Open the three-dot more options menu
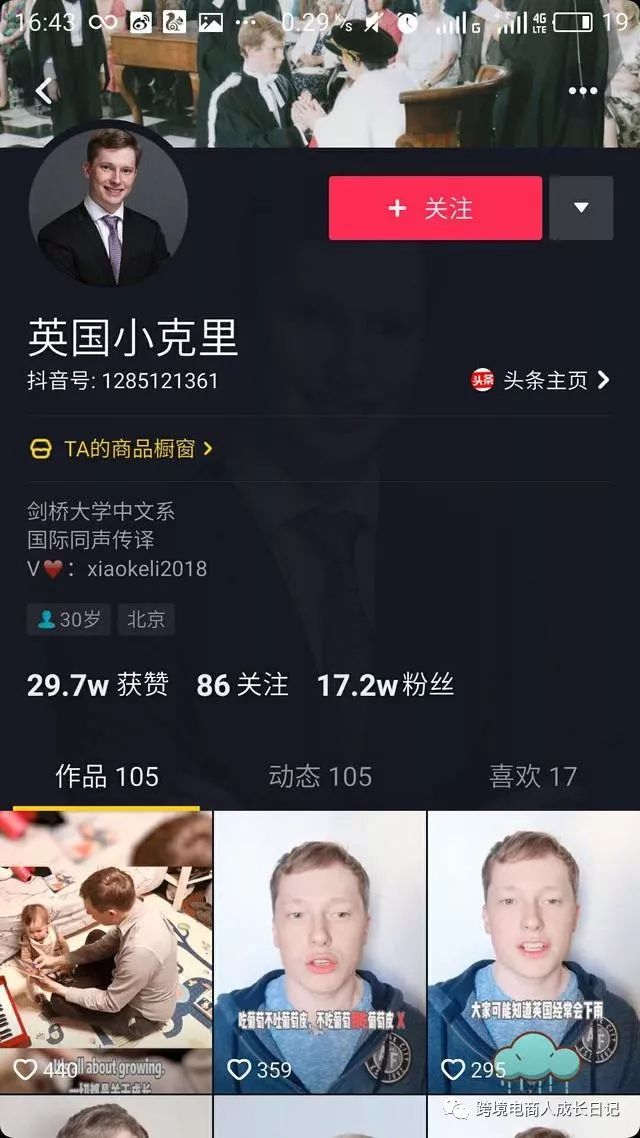The image size is (640, 1138). pyautogui.click(x=582, y=91)
